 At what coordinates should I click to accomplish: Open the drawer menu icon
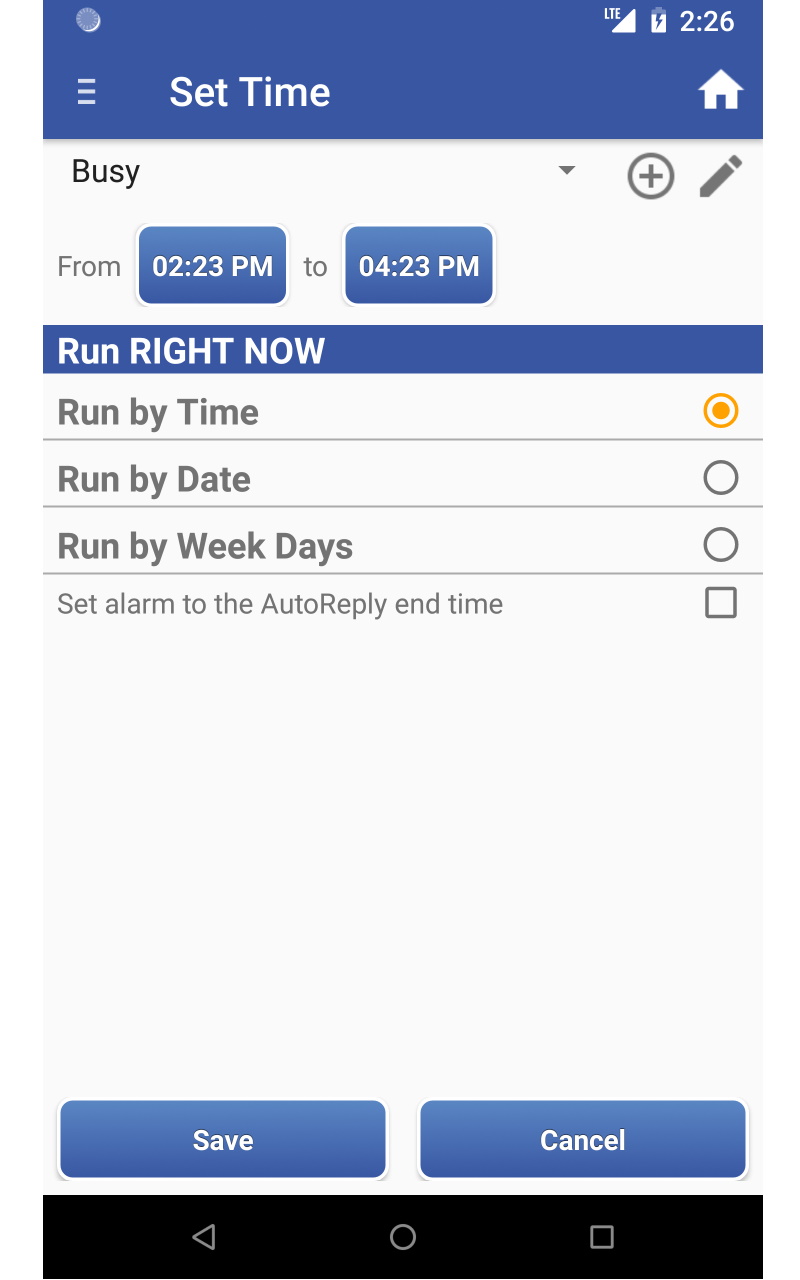[87, 92]
